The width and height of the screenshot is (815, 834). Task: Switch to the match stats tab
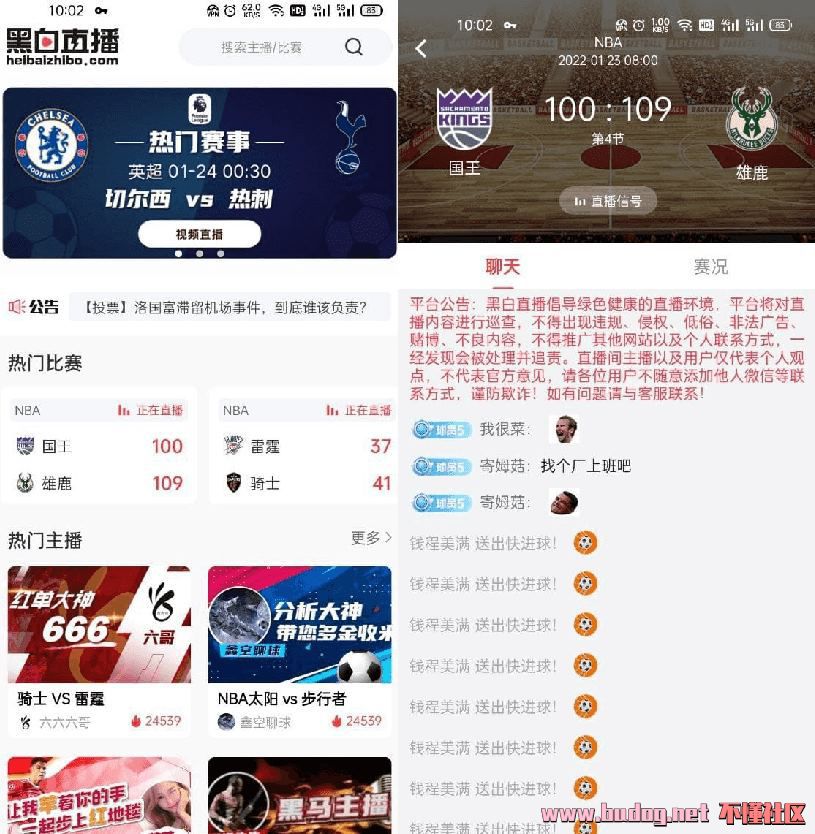pyautogui.click(x=711, y=267)
